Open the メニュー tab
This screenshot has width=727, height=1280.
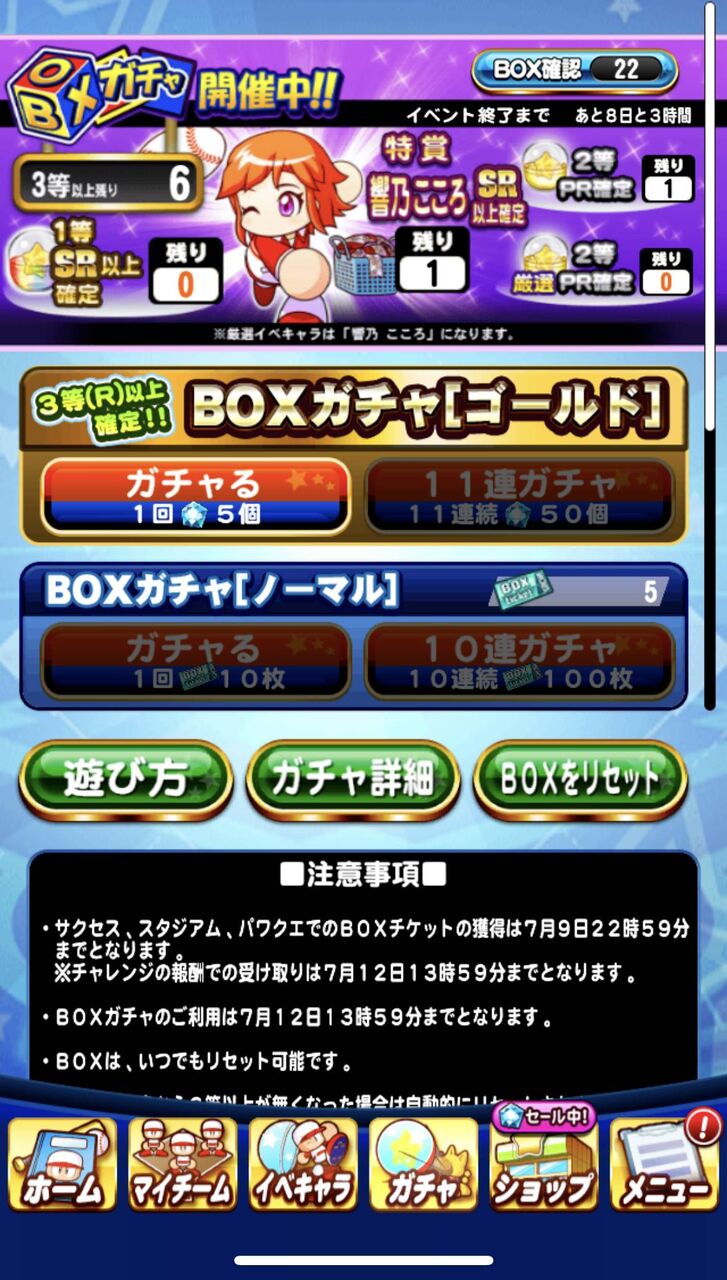pyautogui.click(x=664, y=1161)
